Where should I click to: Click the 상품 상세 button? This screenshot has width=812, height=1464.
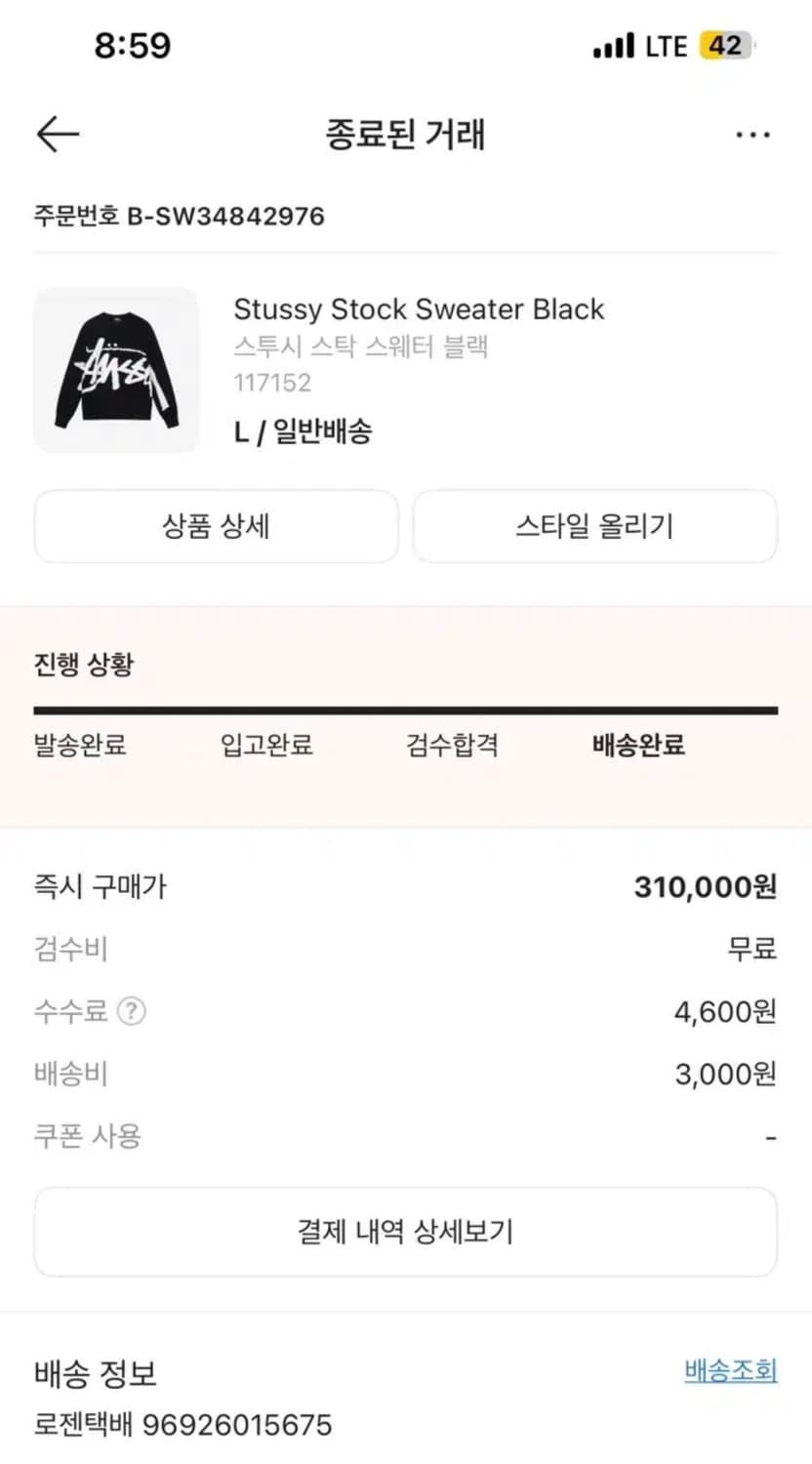click(x=216, y=527)
